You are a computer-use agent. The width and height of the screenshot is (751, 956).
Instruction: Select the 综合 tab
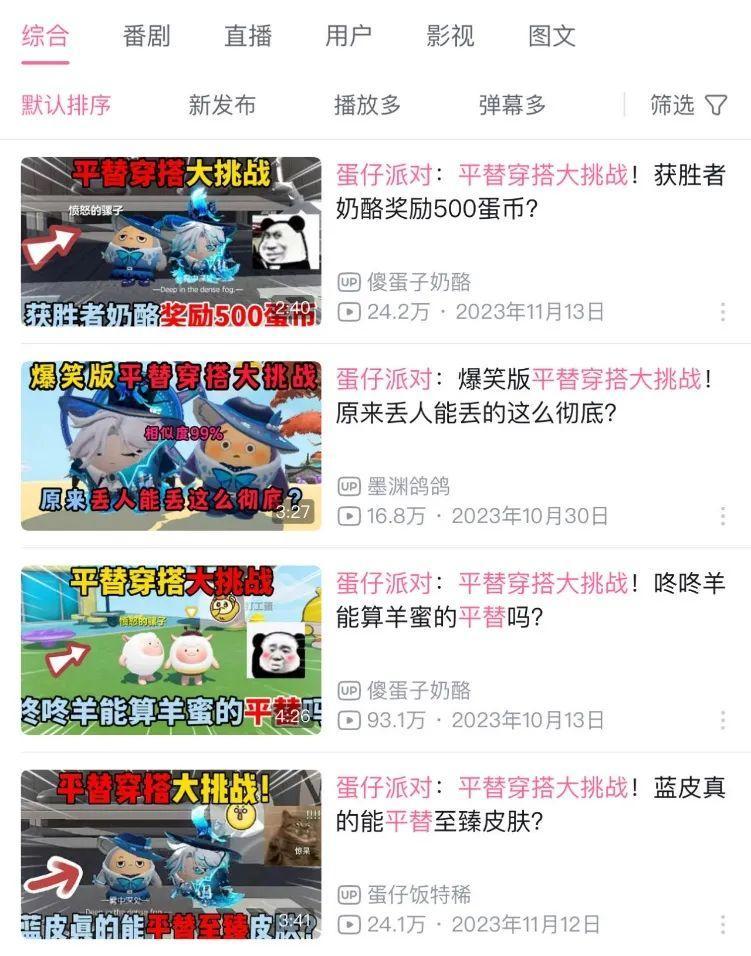click(45, 37)
